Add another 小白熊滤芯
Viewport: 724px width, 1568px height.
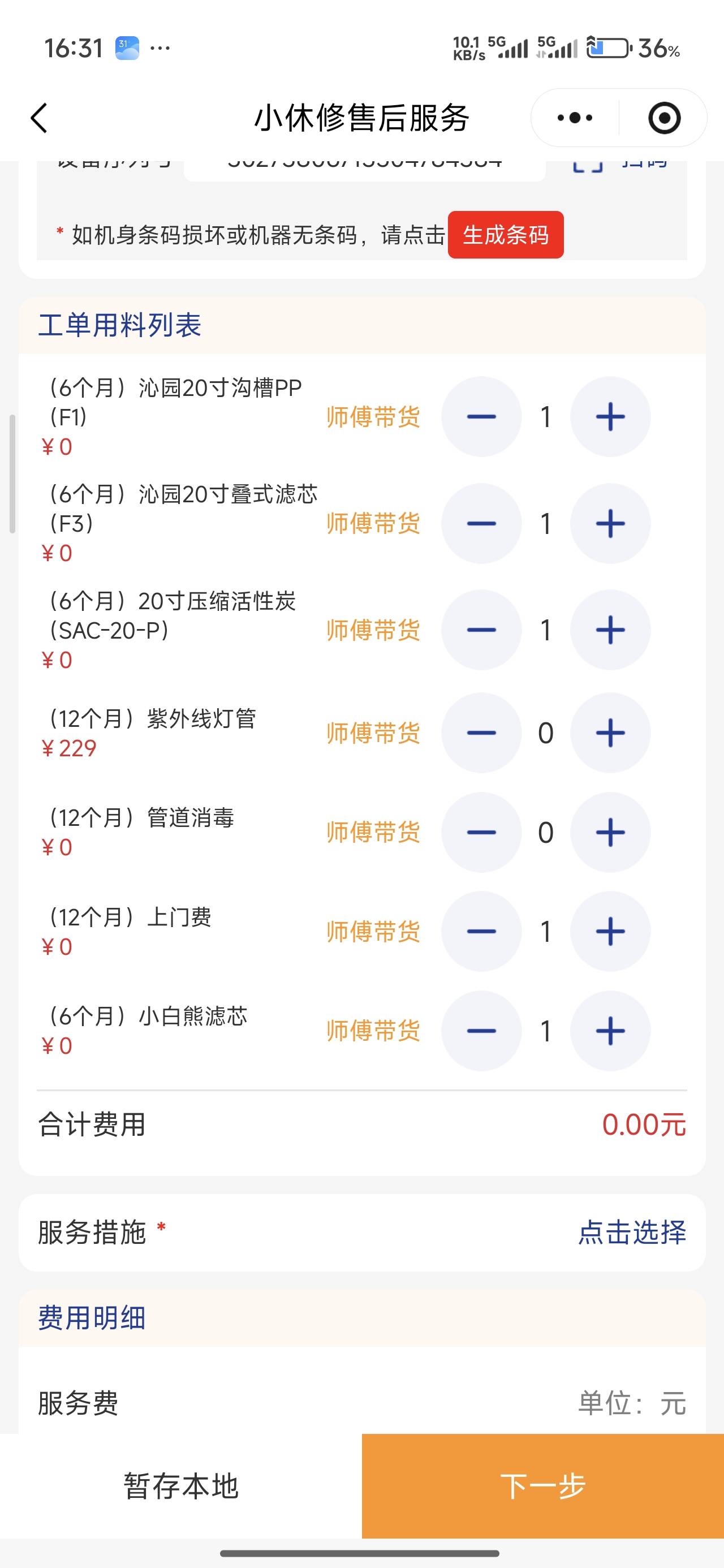(x=610, y=1031)
